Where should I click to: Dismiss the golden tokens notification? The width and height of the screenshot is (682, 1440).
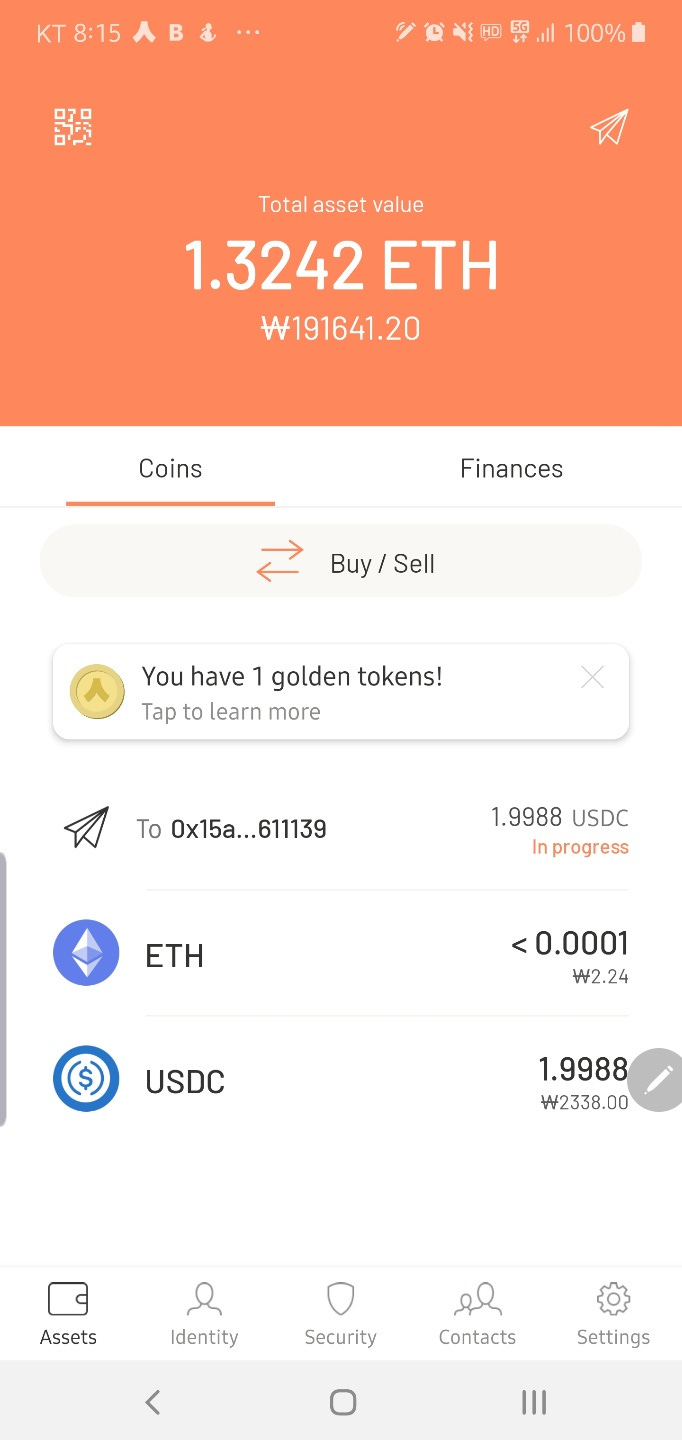[x=592, y=678]
